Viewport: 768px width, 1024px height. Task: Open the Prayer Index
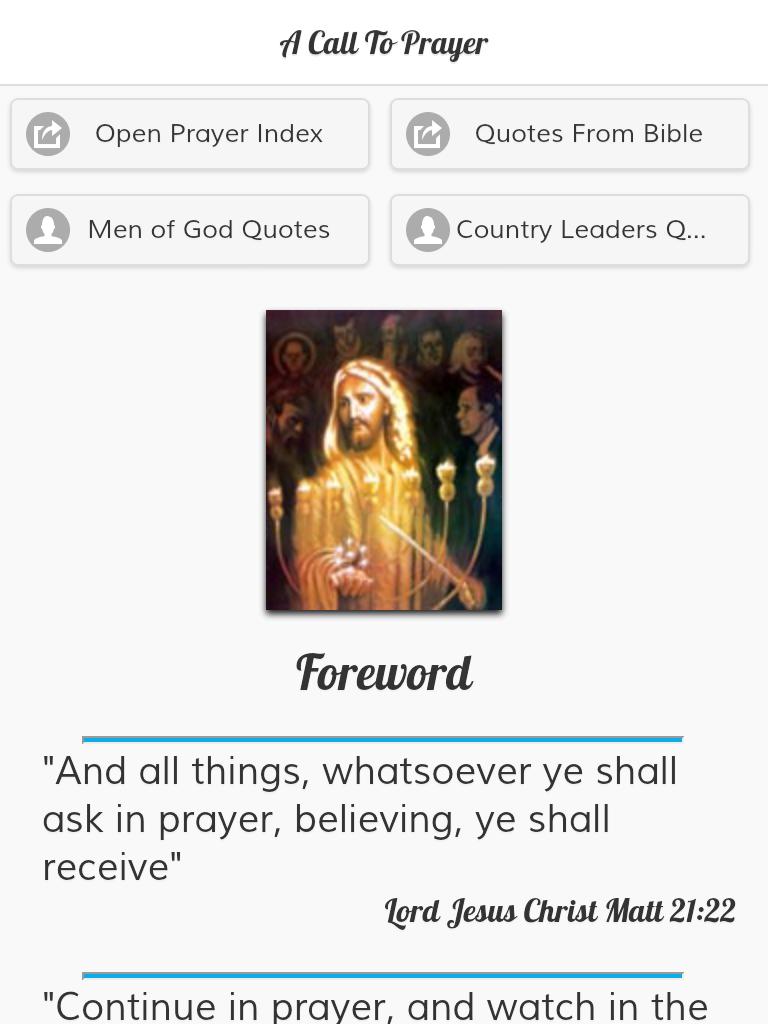click(190, 133)
